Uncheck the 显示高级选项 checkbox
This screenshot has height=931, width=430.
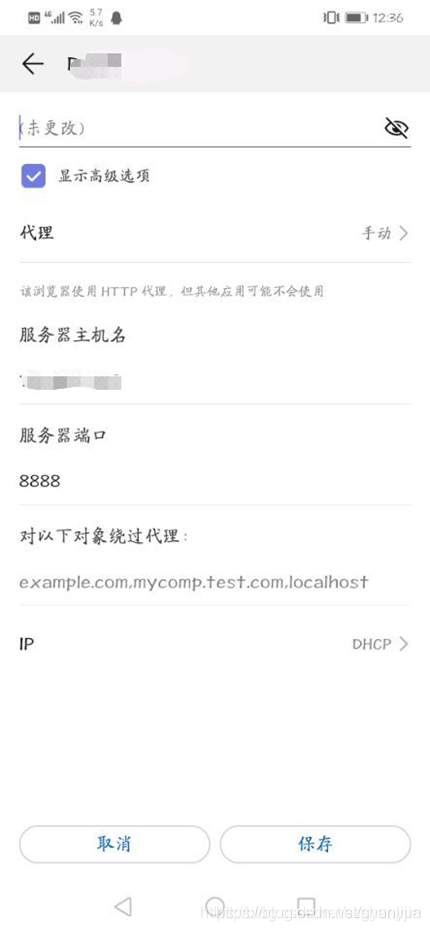tap(33, 176)
